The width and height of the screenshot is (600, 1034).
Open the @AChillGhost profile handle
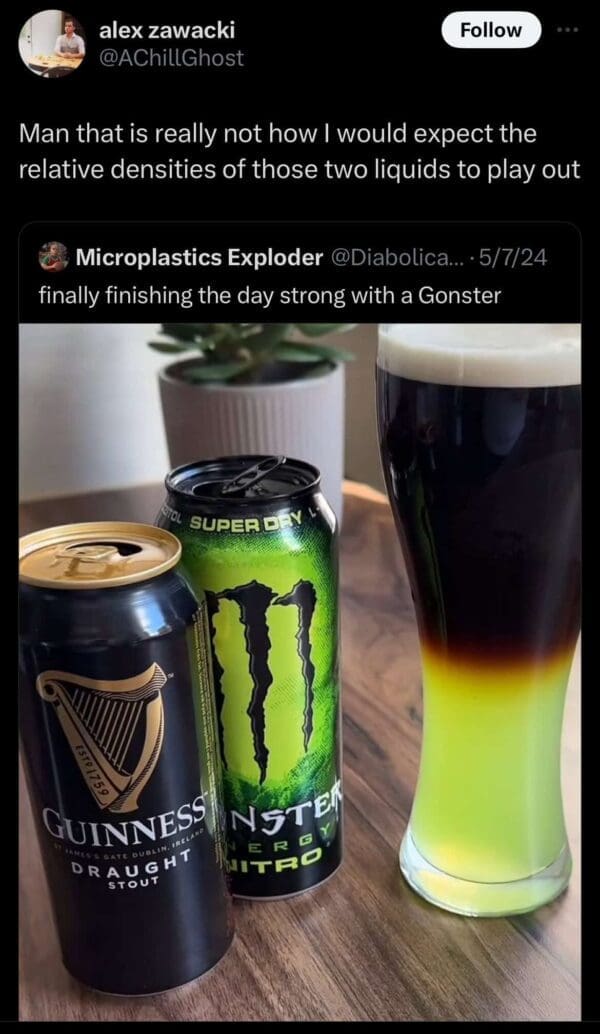(x=171, y=58)
